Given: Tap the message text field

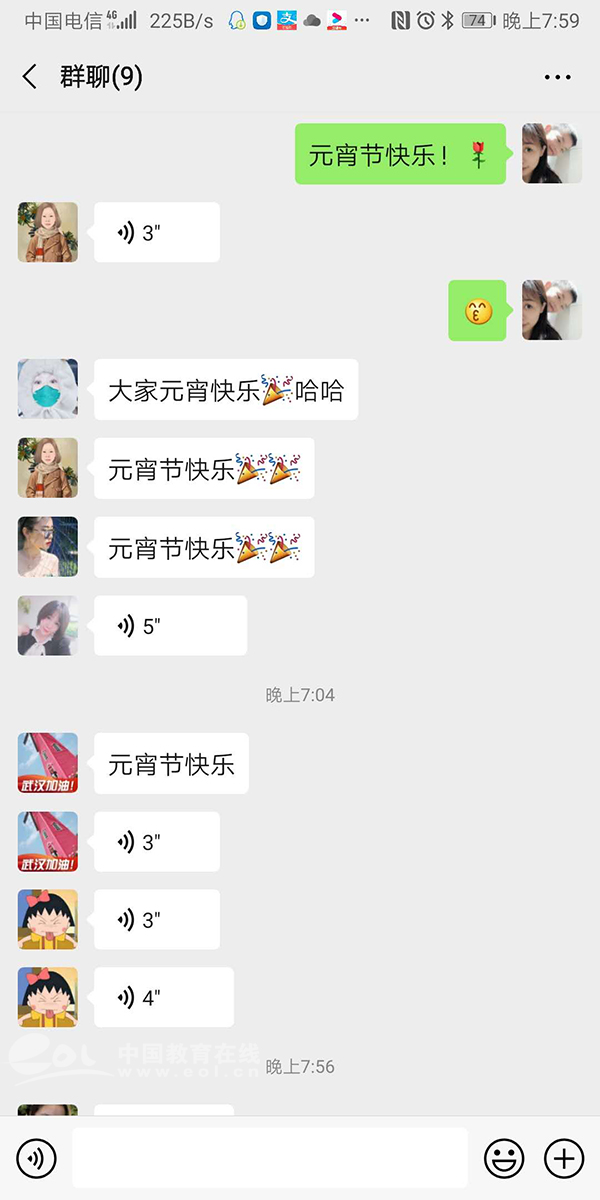Looking at the screenshot, I should [x=270, y=1158].
